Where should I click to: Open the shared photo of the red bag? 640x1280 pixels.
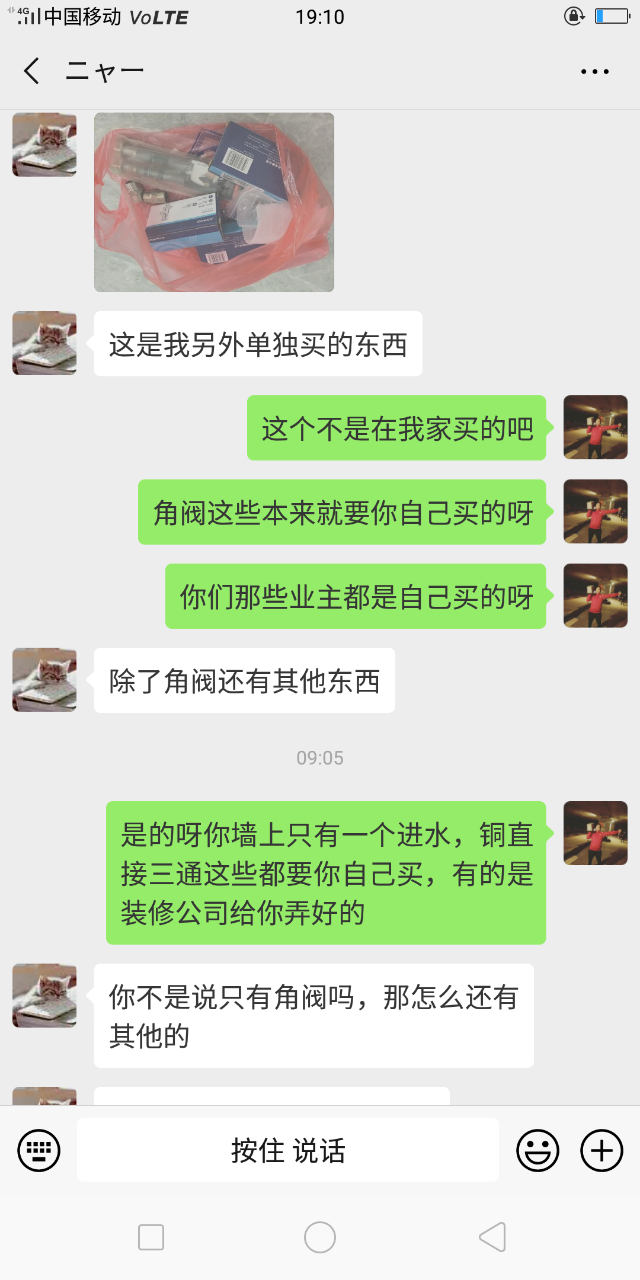214,202
